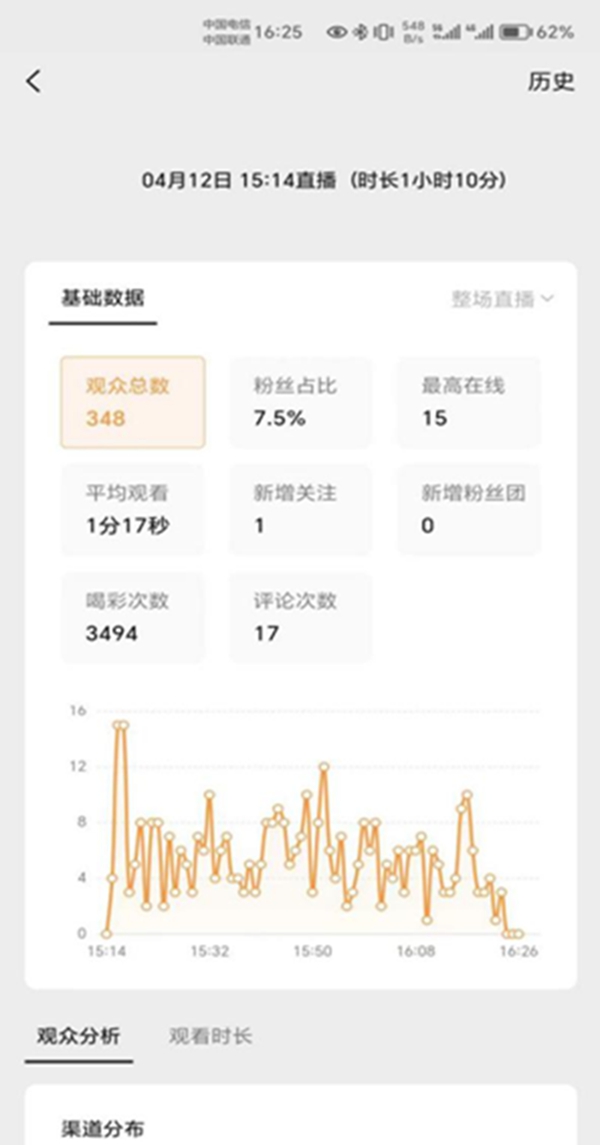Tap the 评论次数 metric card
Screen dimensions: 600x1145
300,617
